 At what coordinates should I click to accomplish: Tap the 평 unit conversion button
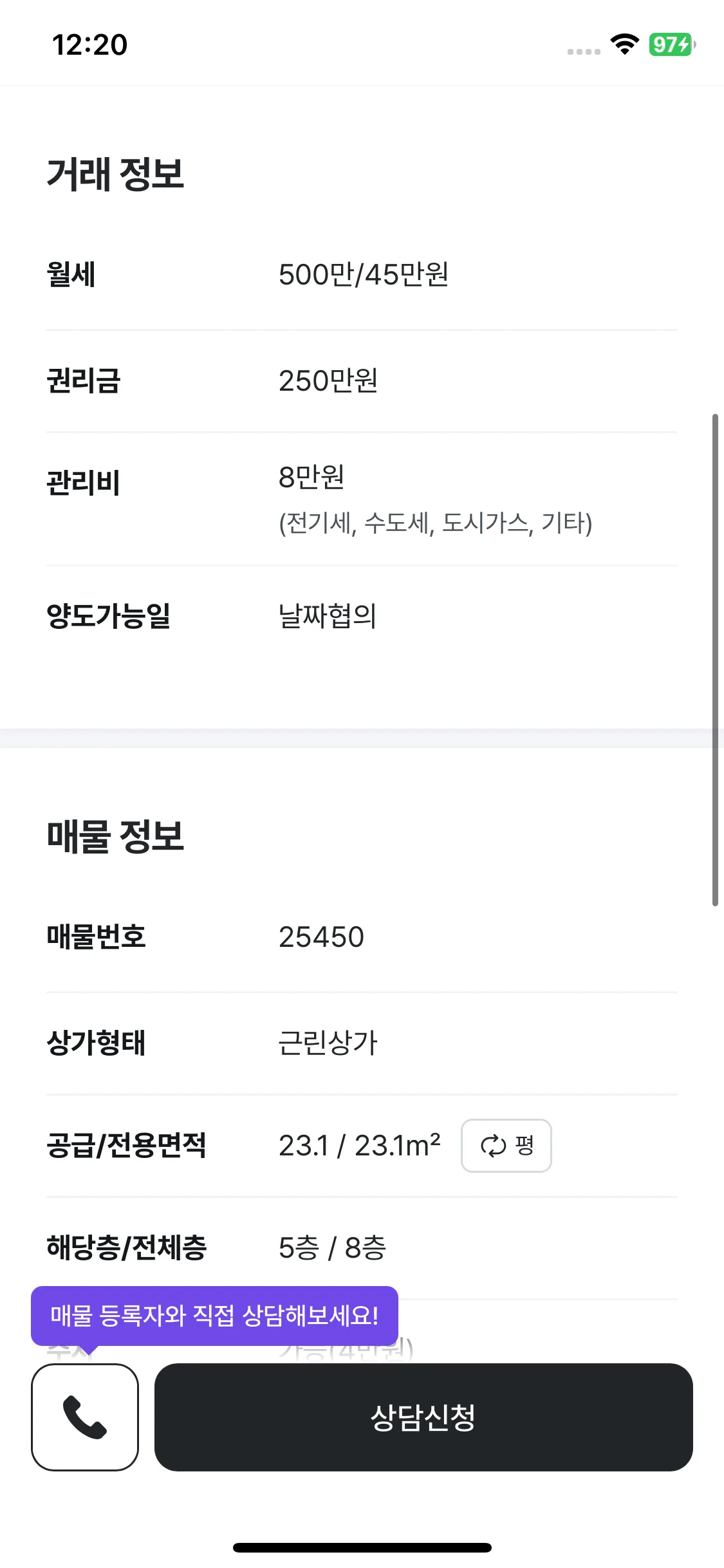point(506,1145)
